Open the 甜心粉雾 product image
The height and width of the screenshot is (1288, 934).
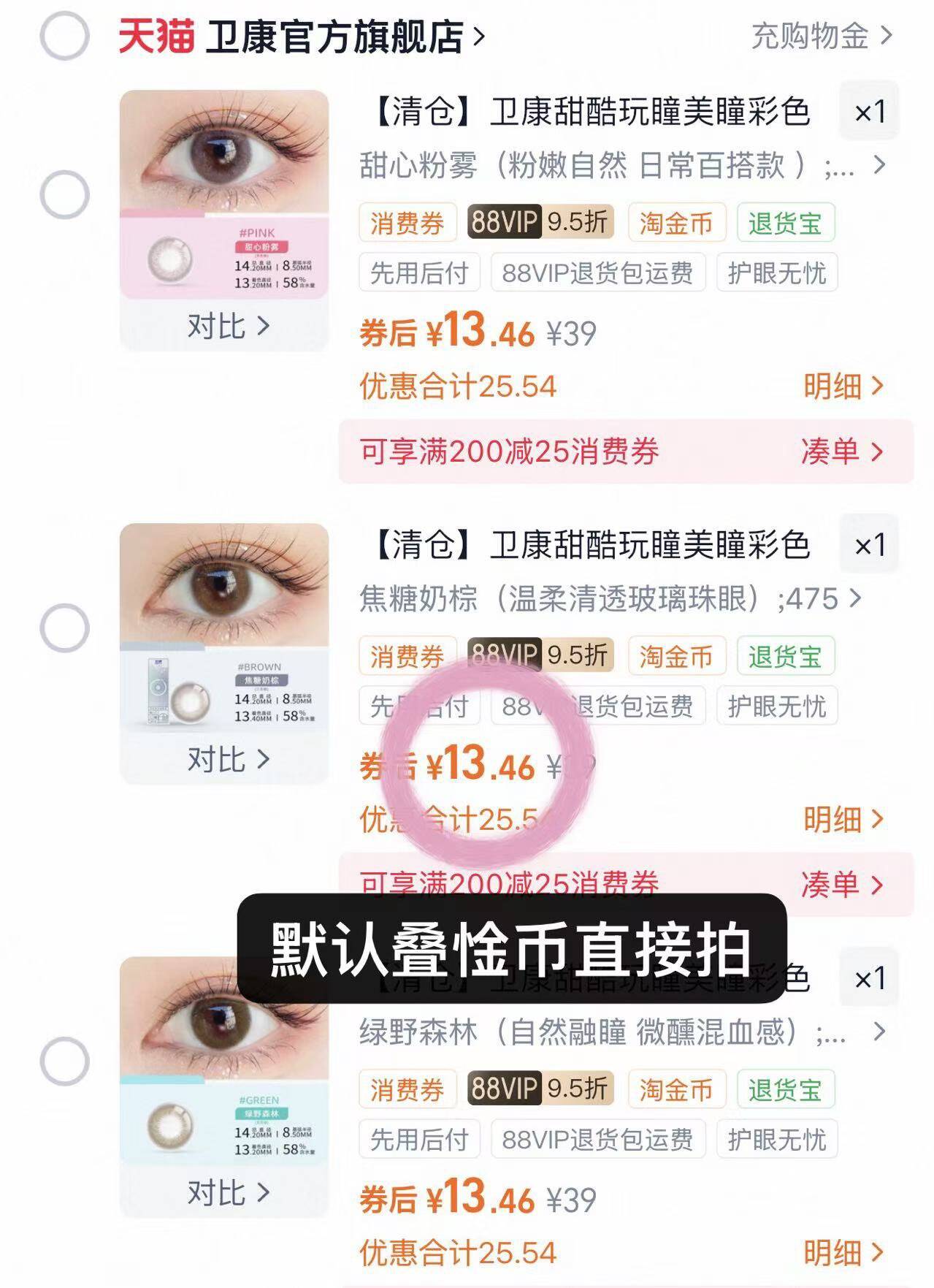pyautogui.click(x=224, y=194)
